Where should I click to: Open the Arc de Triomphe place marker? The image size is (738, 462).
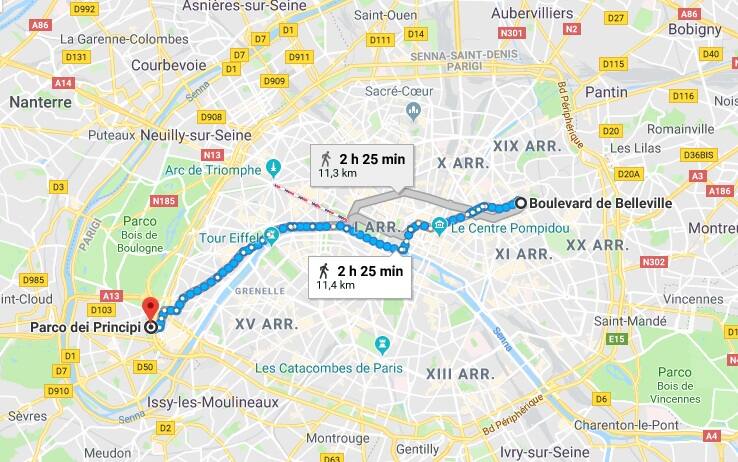[273, 166]
